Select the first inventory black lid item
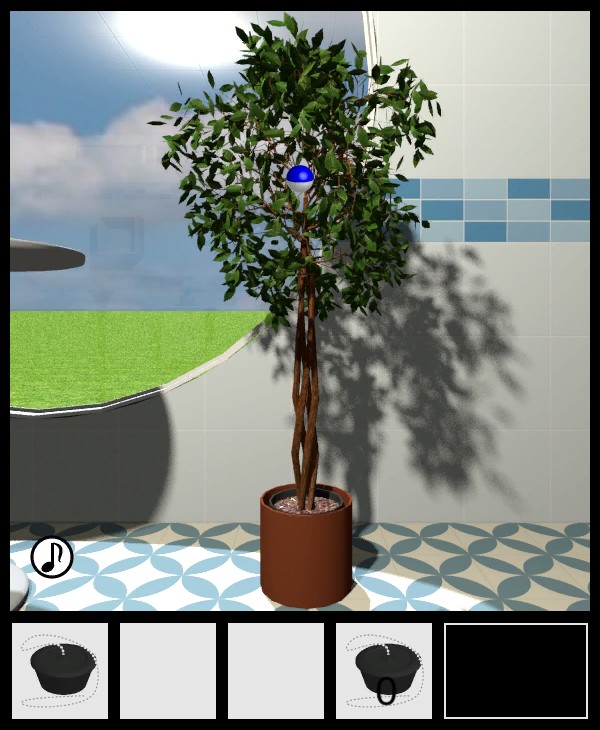 point(60,670)
